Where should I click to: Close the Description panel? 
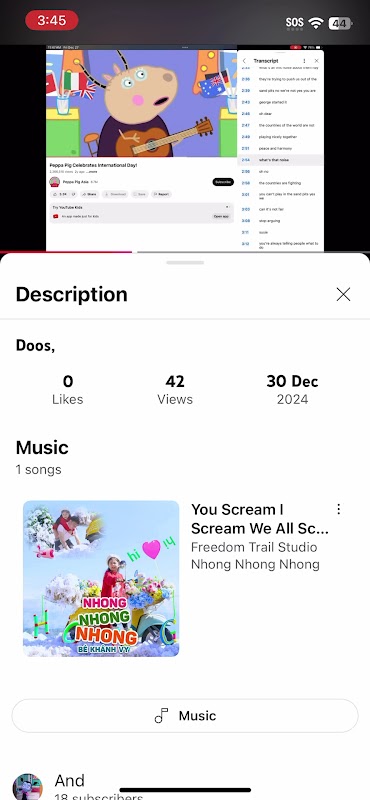(343, 294)
